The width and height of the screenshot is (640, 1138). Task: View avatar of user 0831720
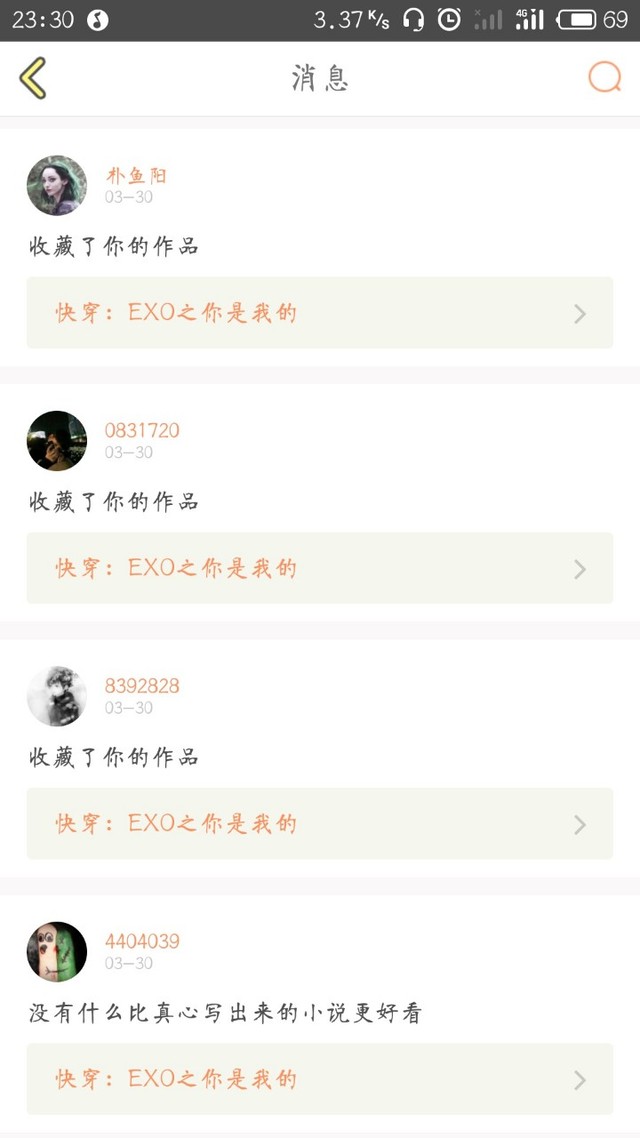point(57,441)
